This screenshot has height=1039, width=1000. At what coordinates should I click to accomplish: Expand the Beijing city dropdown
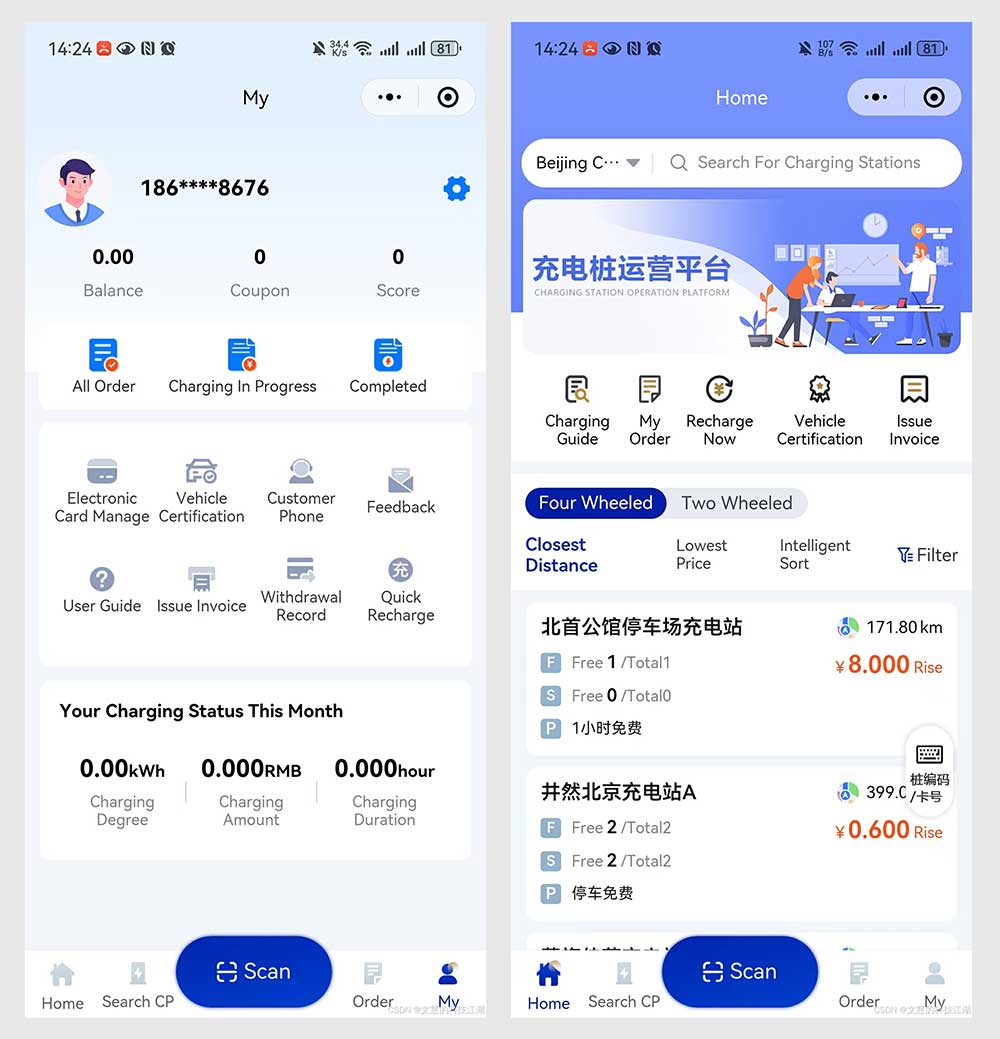tap(588, 163)
